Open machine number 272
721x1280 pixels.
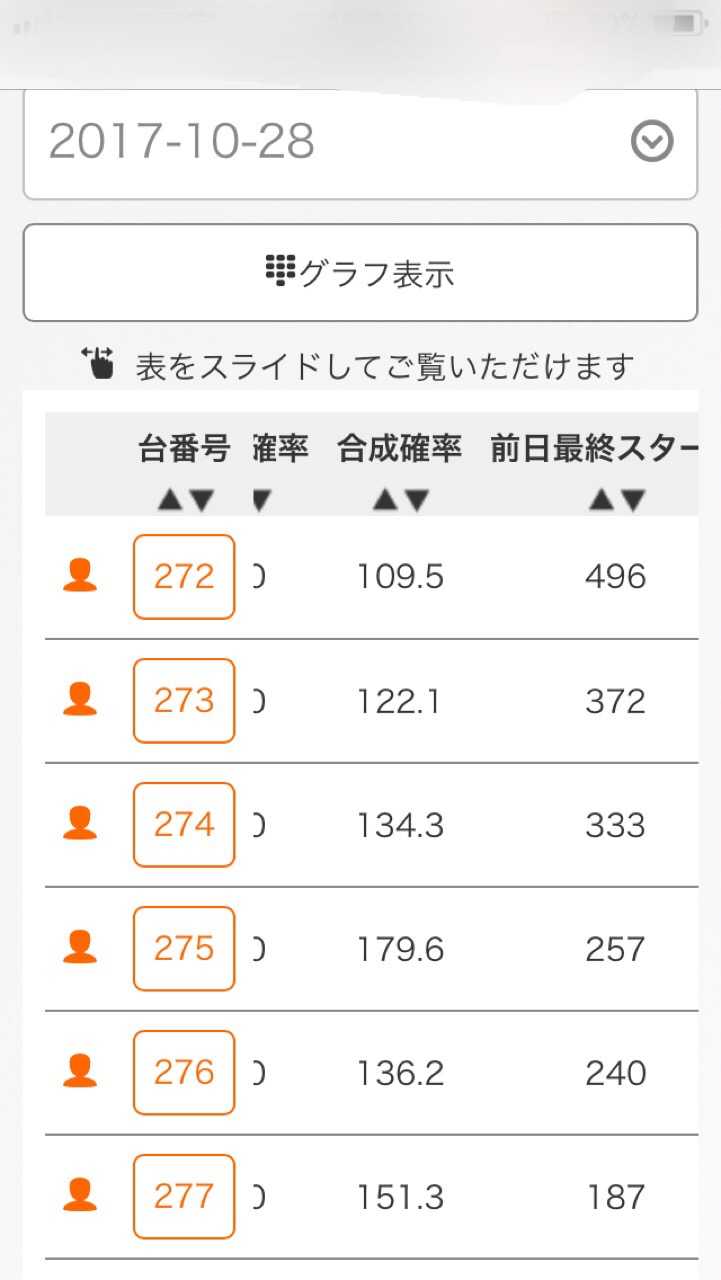[x=184, y=577]
